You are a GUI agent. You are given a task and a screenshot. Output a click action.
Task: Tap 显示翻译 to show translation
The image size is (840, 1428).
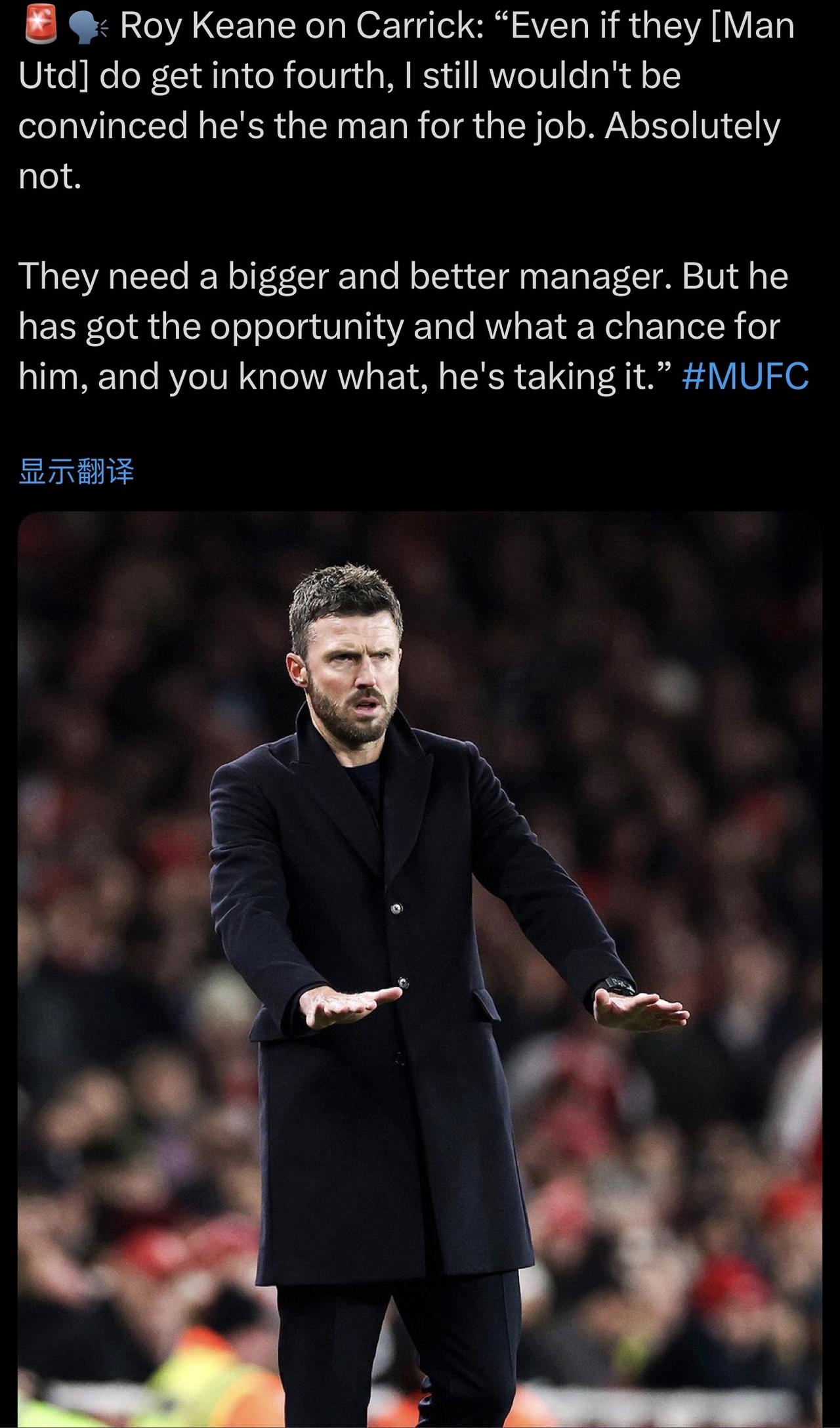(x=76, y=471)
